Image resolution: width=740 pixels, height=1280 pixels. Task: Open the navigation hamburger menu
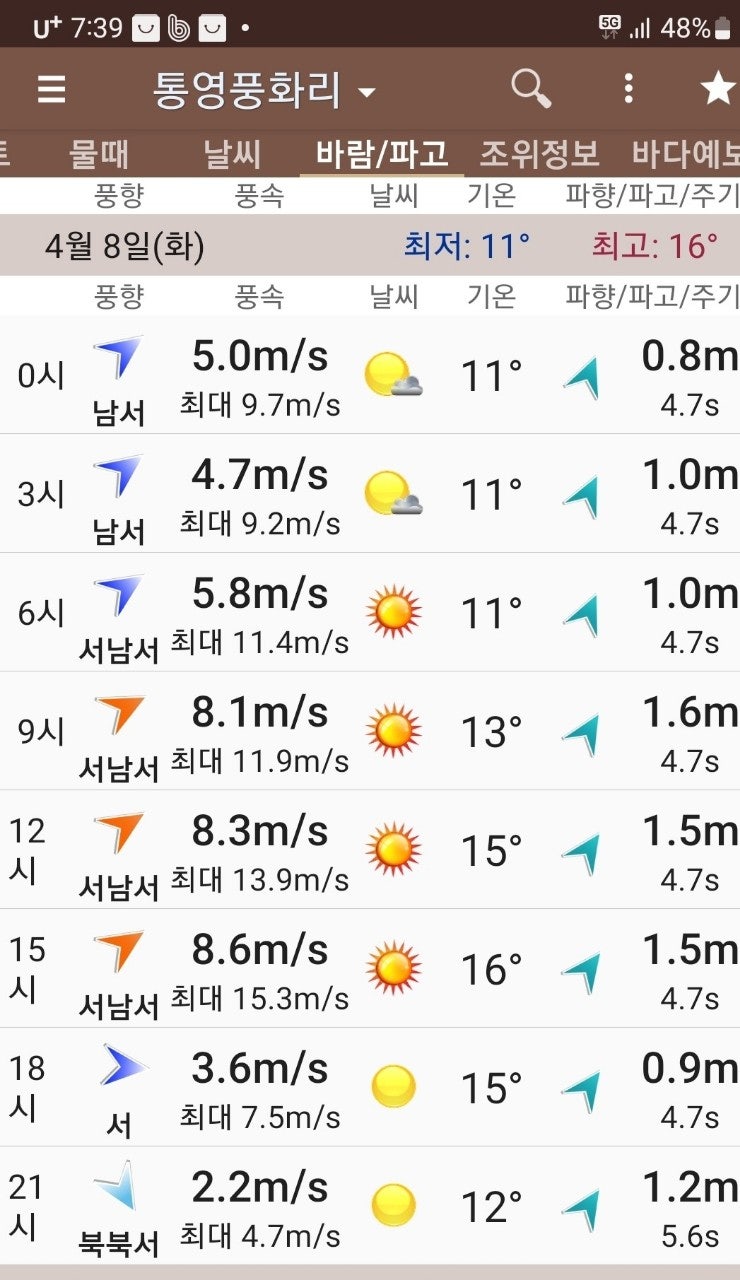coord(50,88)
